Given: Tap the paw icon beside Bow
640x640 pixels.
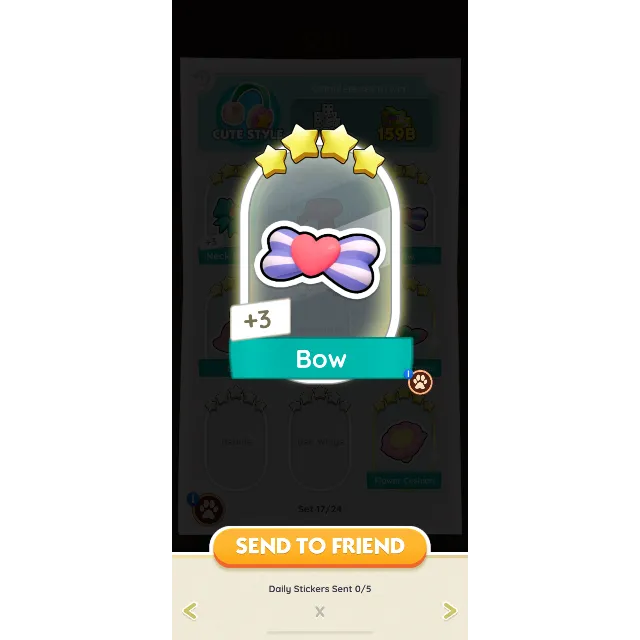Looking at the screenshot, I should (x=421, y=381).
